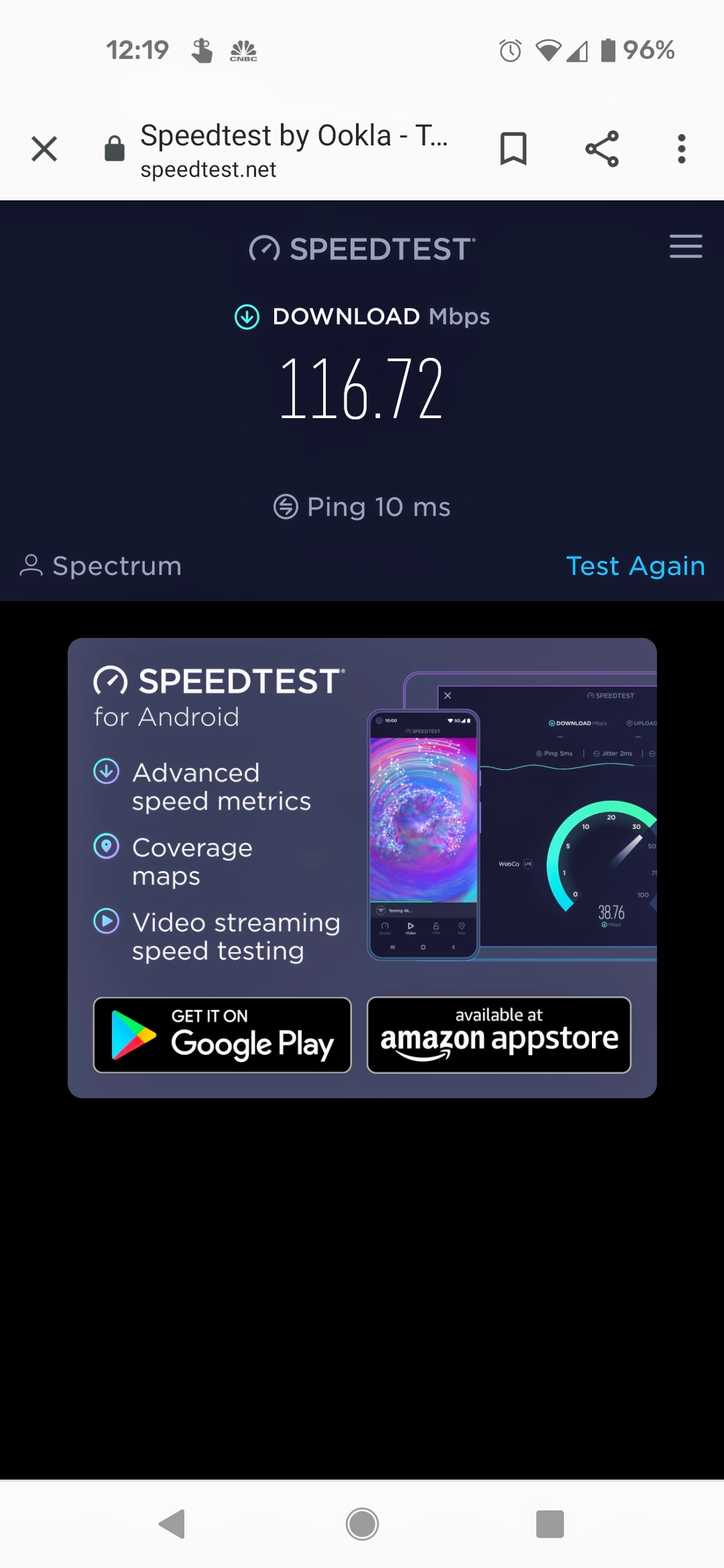Open the Amazon Appstore badge

tap(499, 1035)
